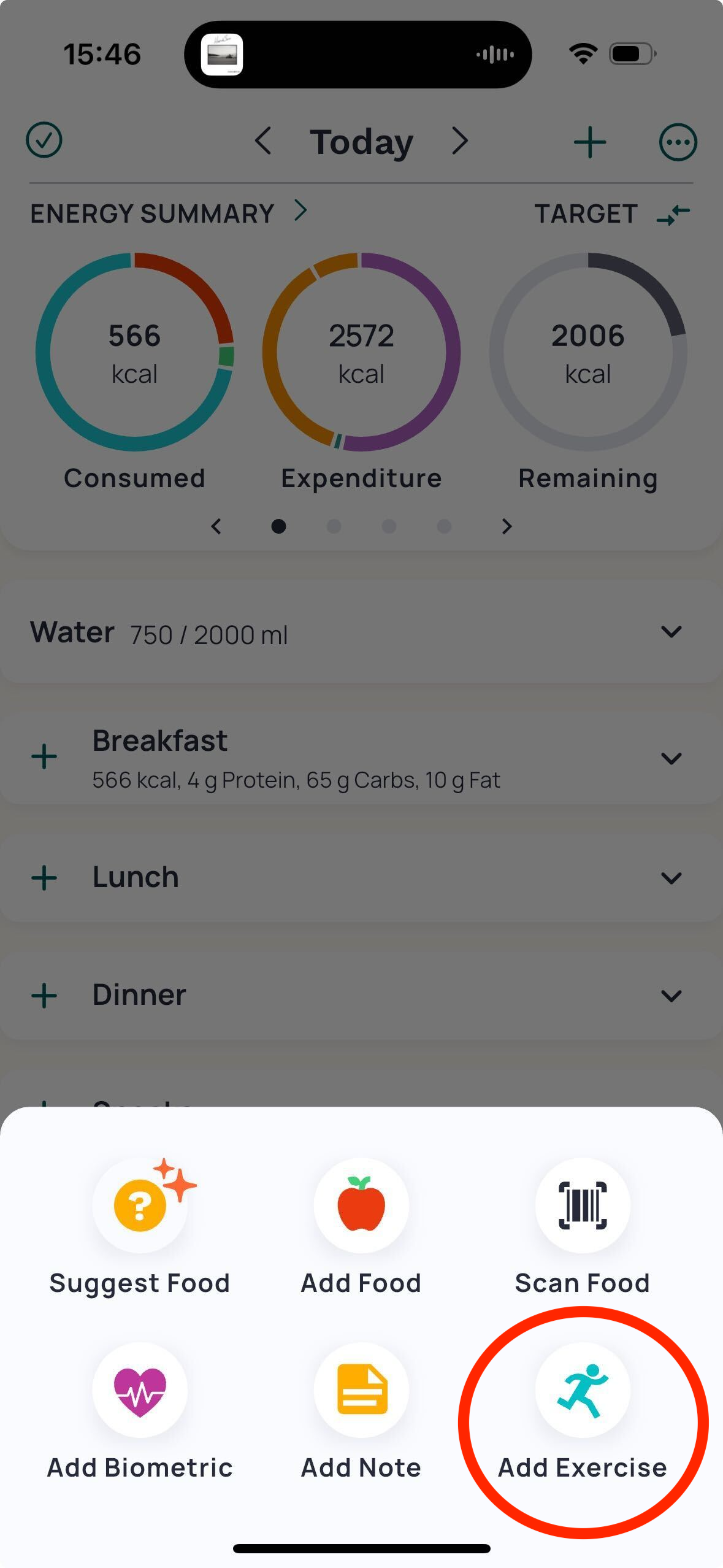Image resolution: width=723 pixels, height=1568 pixels.
Task: Add food to Lunch with plus
Action: (44, 878)
